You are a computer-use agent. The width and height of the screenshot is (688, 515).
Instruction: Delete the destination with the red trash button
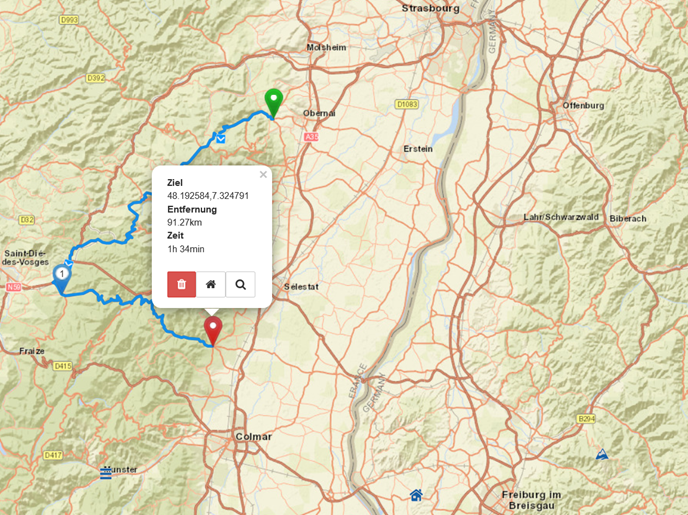pos(181,285)
